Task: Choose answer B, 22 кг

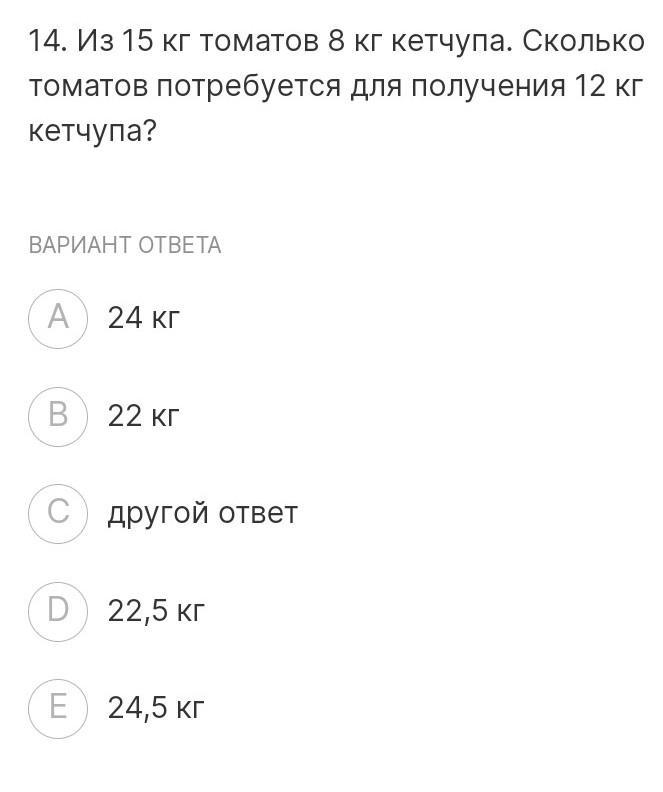Action: click(x=58, y=416)
